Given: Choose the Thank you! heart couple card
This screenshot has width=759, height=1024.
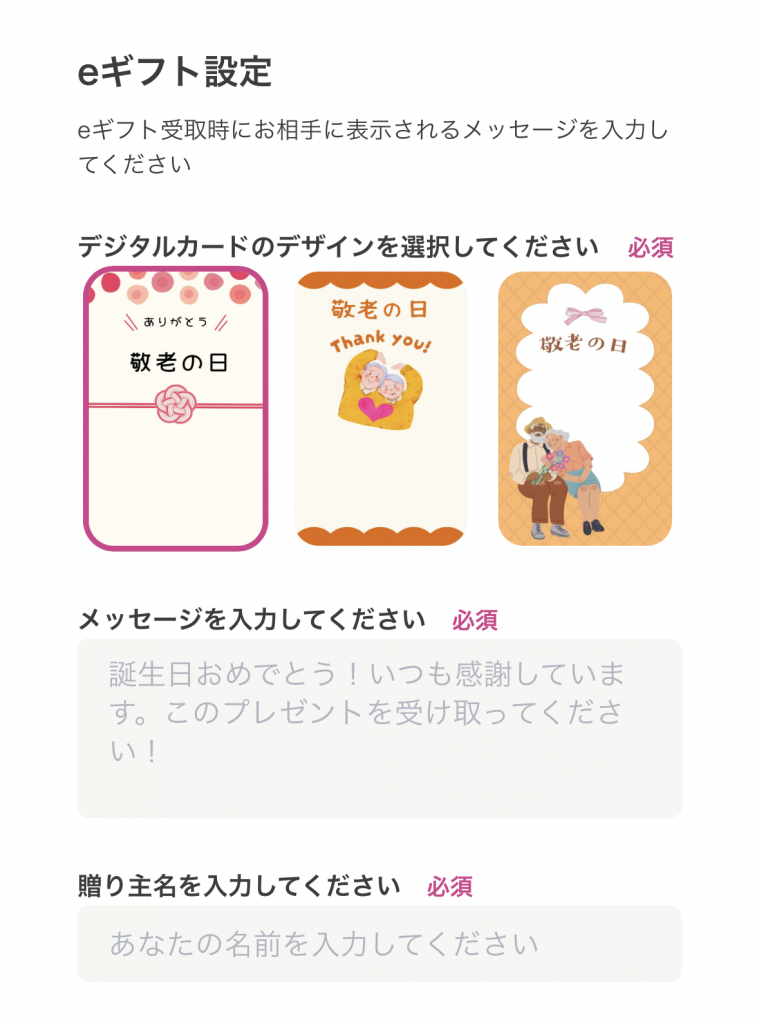Looking at the screenshot, I should pos(380,408).
